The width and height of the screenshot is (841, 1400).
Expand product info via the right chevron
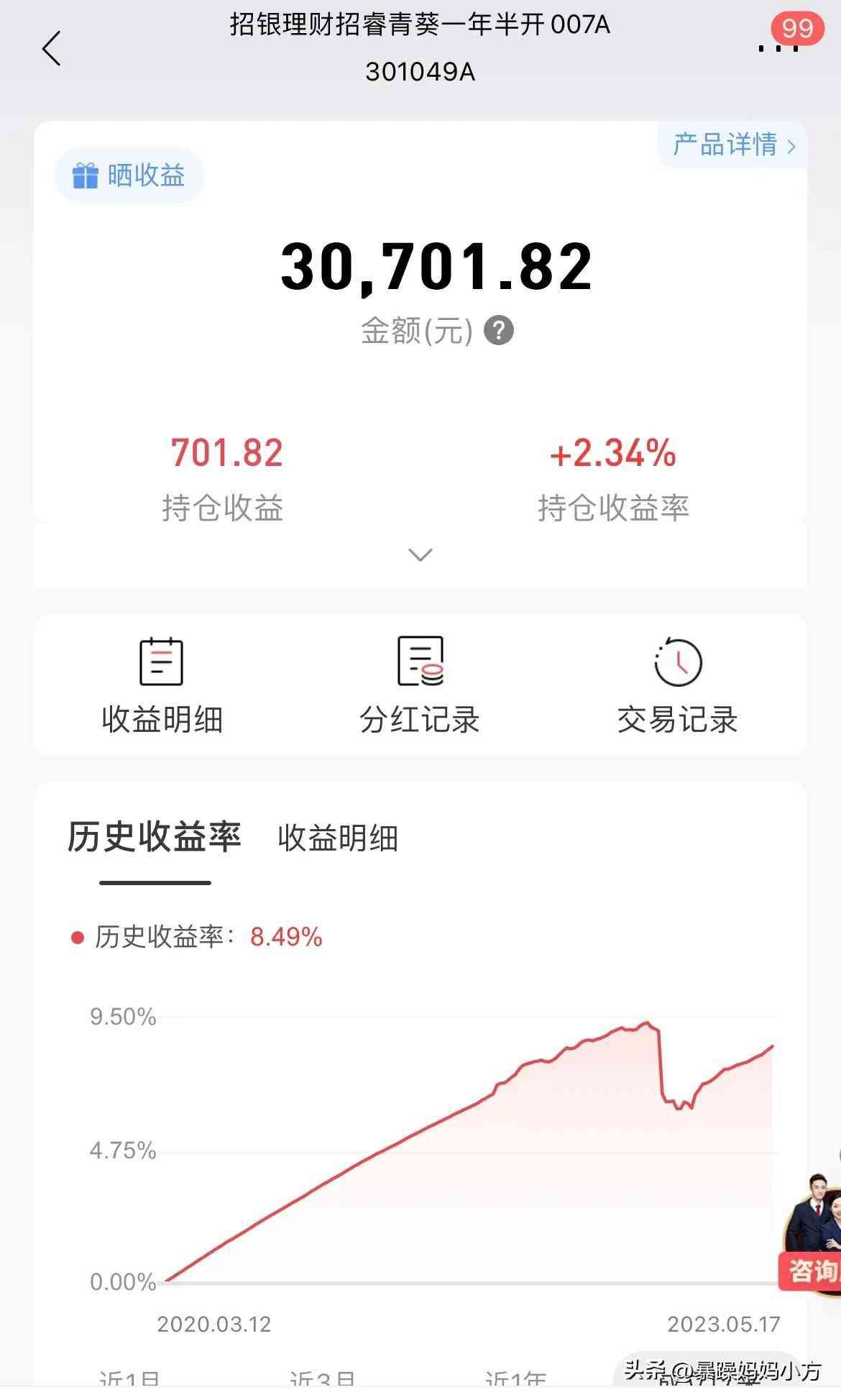pyautogui.click(x=791, y=145)
